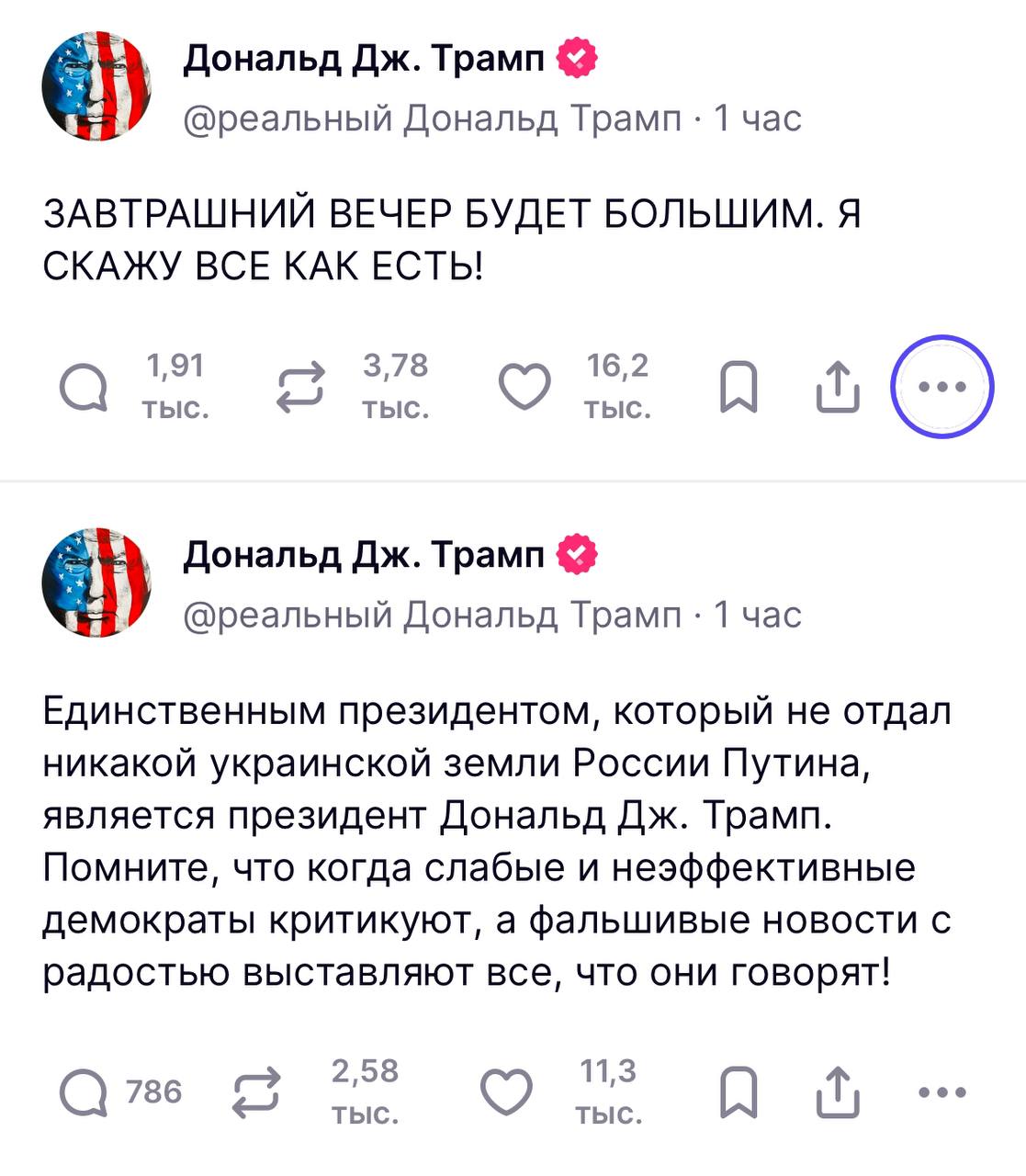Share the ЗАВТРАШНИЙ ВЕЧЕР post
Image resolution: width=1026 pixels, height=1176 pixels.
coord(838,387)
